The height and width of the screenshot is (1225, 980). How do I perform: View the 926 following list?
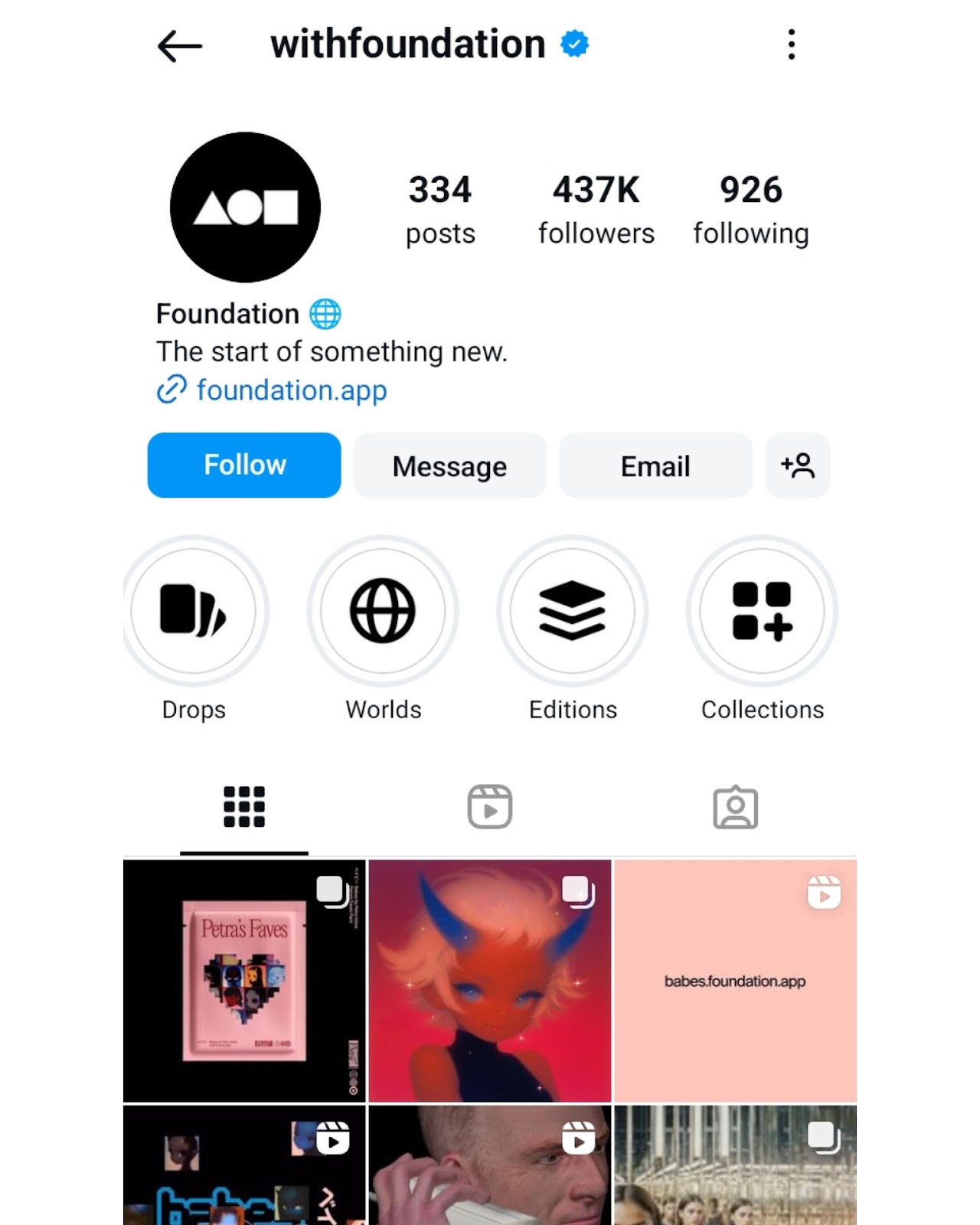751,209
